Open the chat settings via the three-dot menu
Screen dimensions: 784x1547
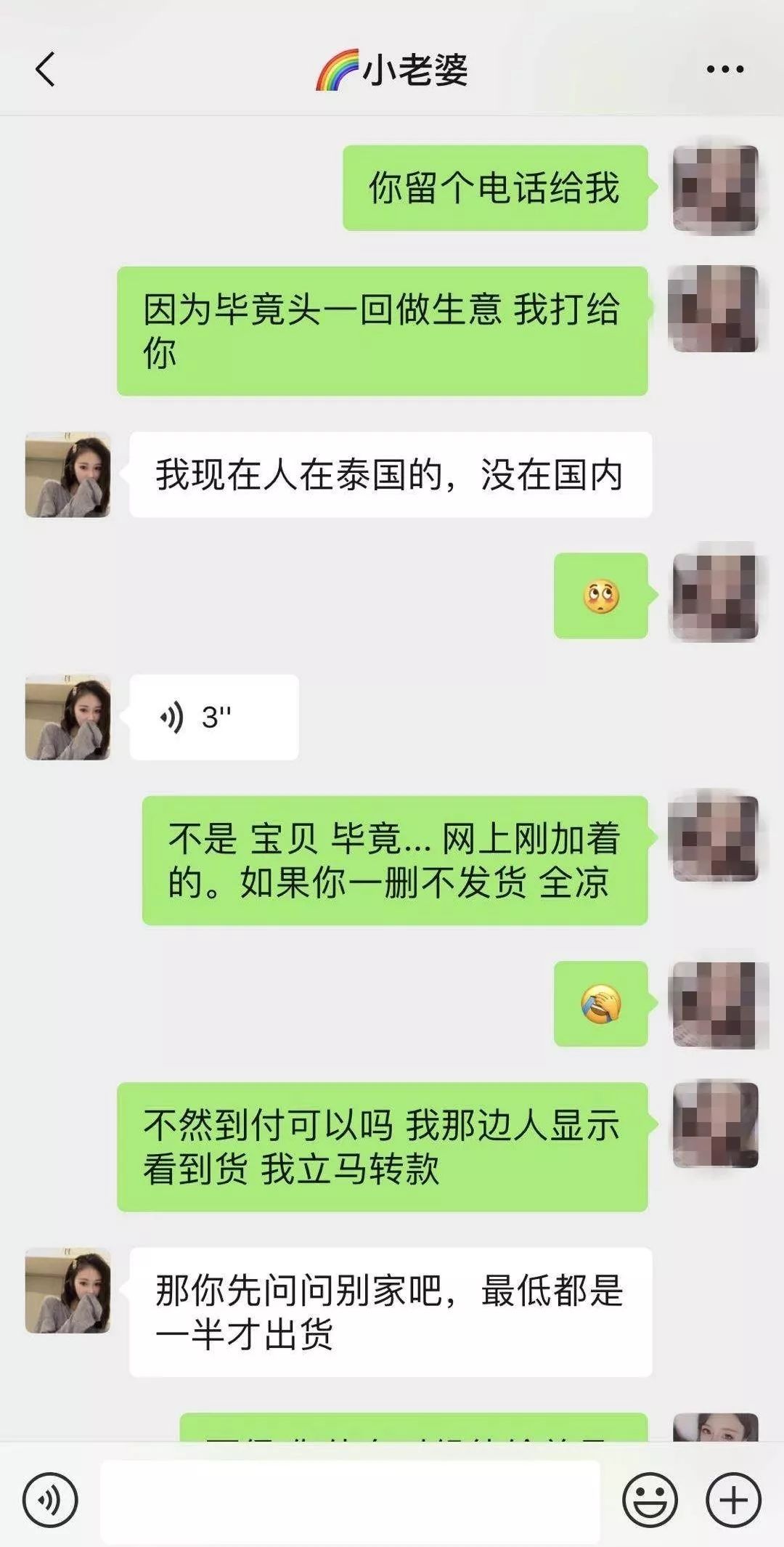(x=722, y=69)
